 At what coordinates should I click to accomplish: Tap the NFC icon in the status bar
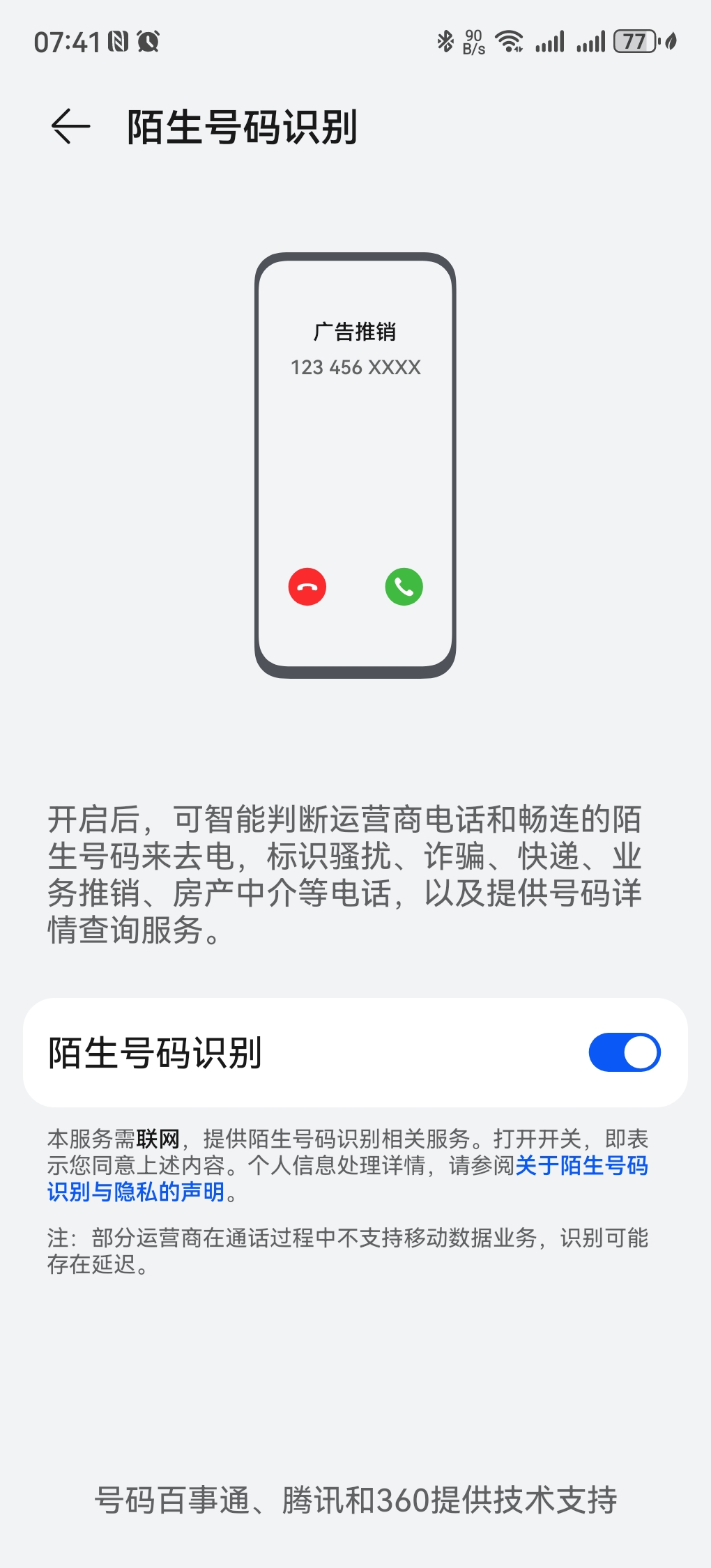pyautogui.click(x=117, y=42)
